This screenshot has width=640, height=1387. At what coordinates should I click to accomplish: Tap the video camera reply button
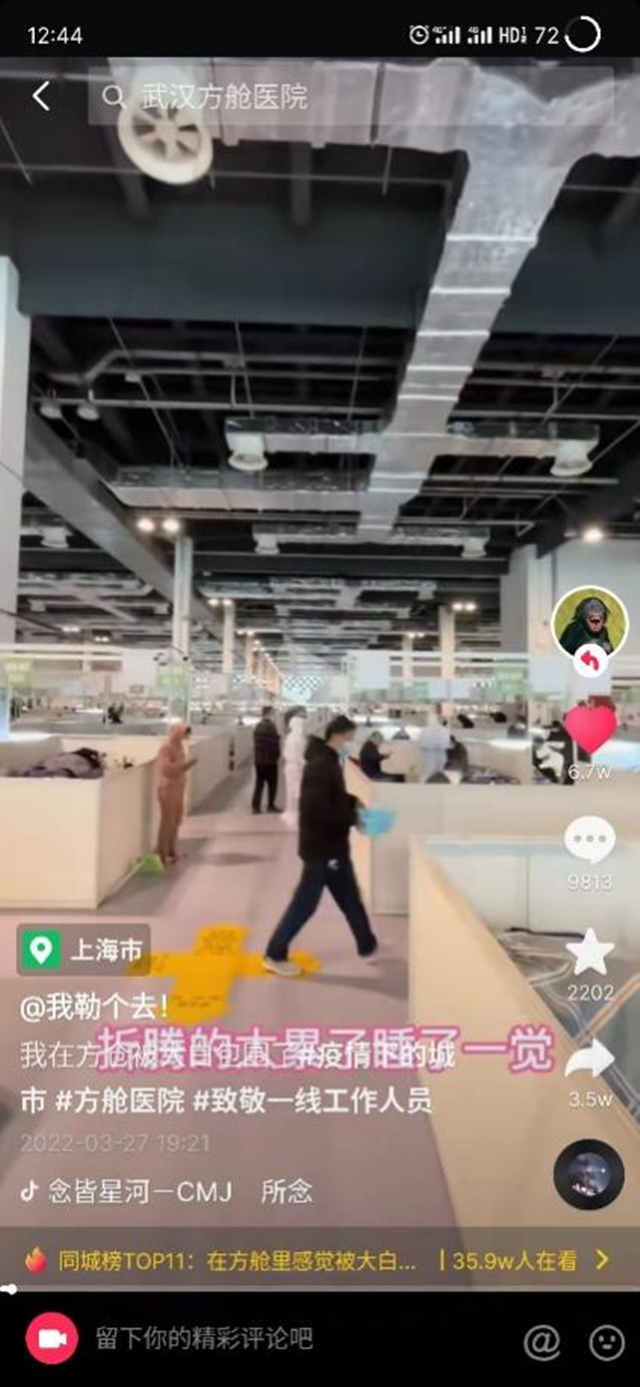(x=52, y=1339)
